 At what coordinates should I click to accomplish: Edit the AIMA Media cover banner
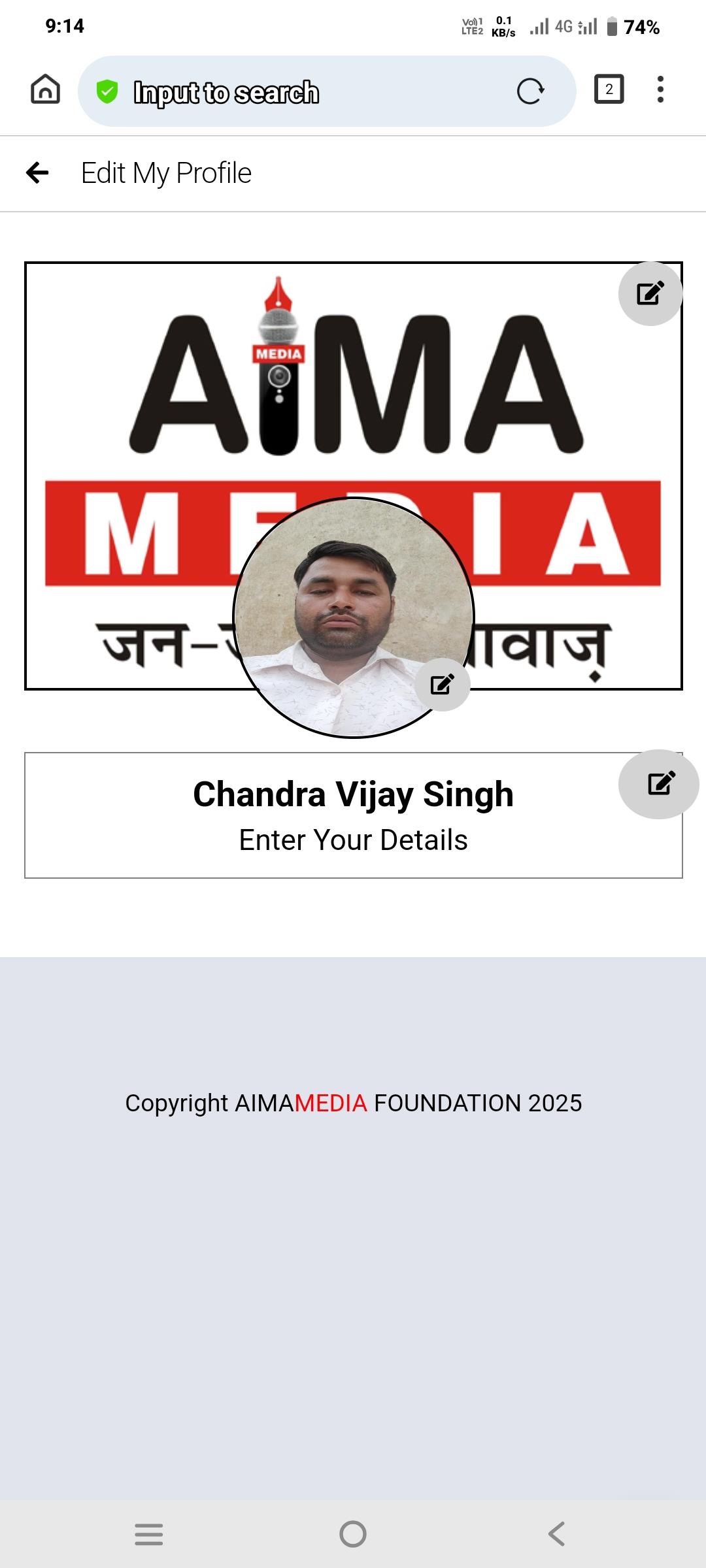coord(650,293)
